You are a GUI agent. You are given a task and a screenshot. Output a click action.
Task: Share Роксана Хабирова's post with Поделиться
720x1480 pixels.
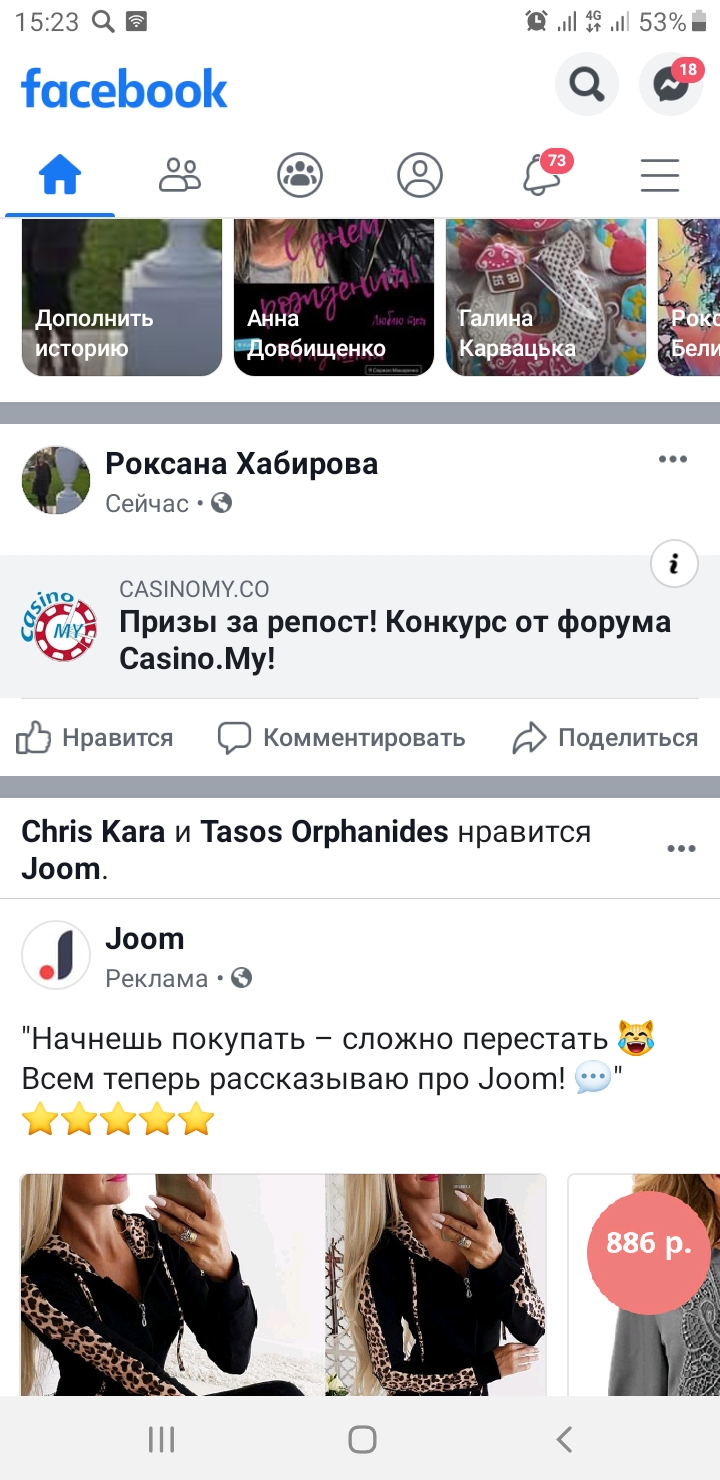[x=605, y=738]
